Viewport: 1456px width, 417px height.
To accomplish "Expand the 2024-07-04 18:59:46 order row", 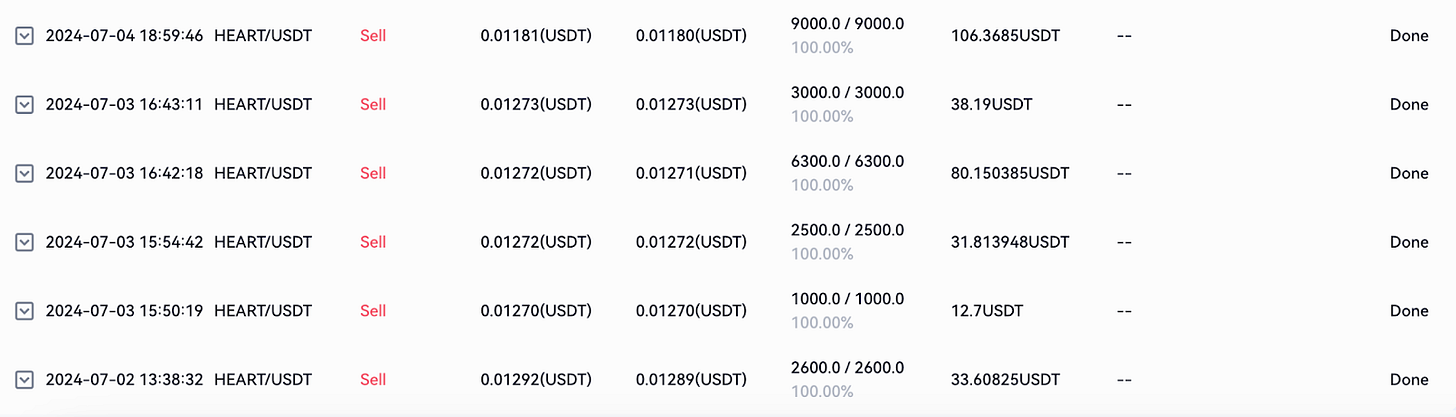I will point(25,36).
